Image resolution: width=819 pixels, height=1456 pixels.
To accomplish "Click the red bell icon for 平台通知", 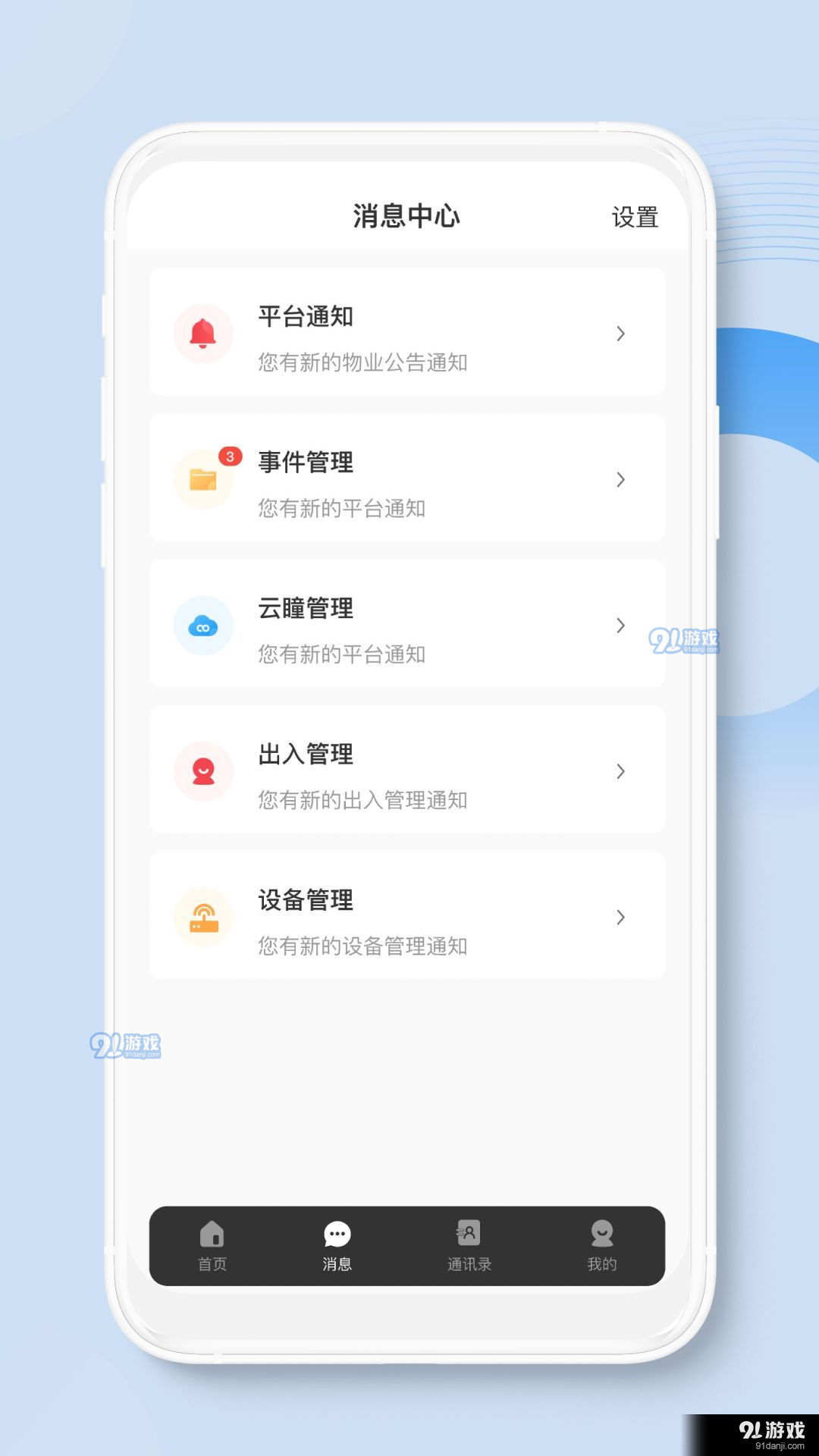I will 202,334.
